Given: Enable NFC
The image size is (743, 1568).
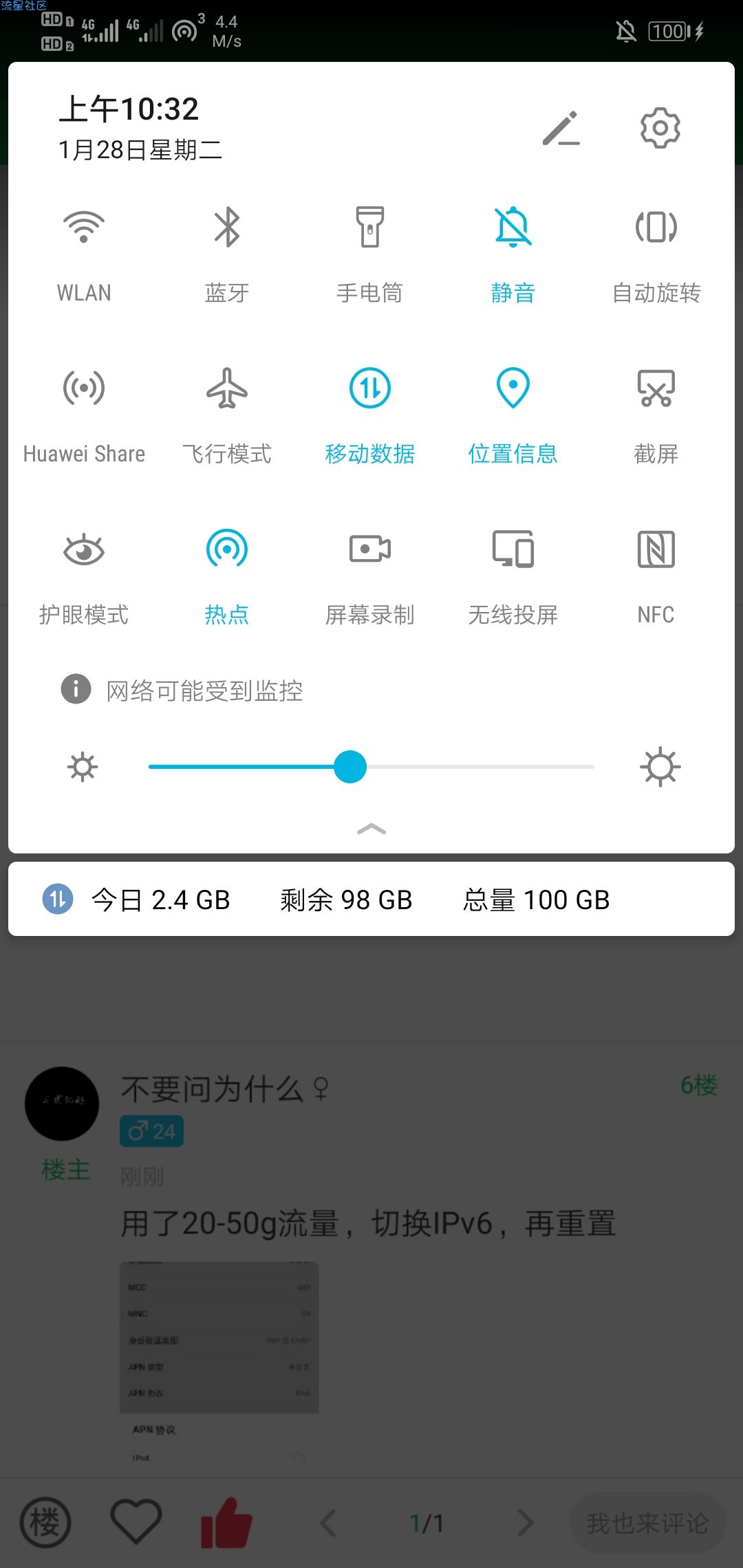Looking at the screenshot, I should click(x=656, y=550).
